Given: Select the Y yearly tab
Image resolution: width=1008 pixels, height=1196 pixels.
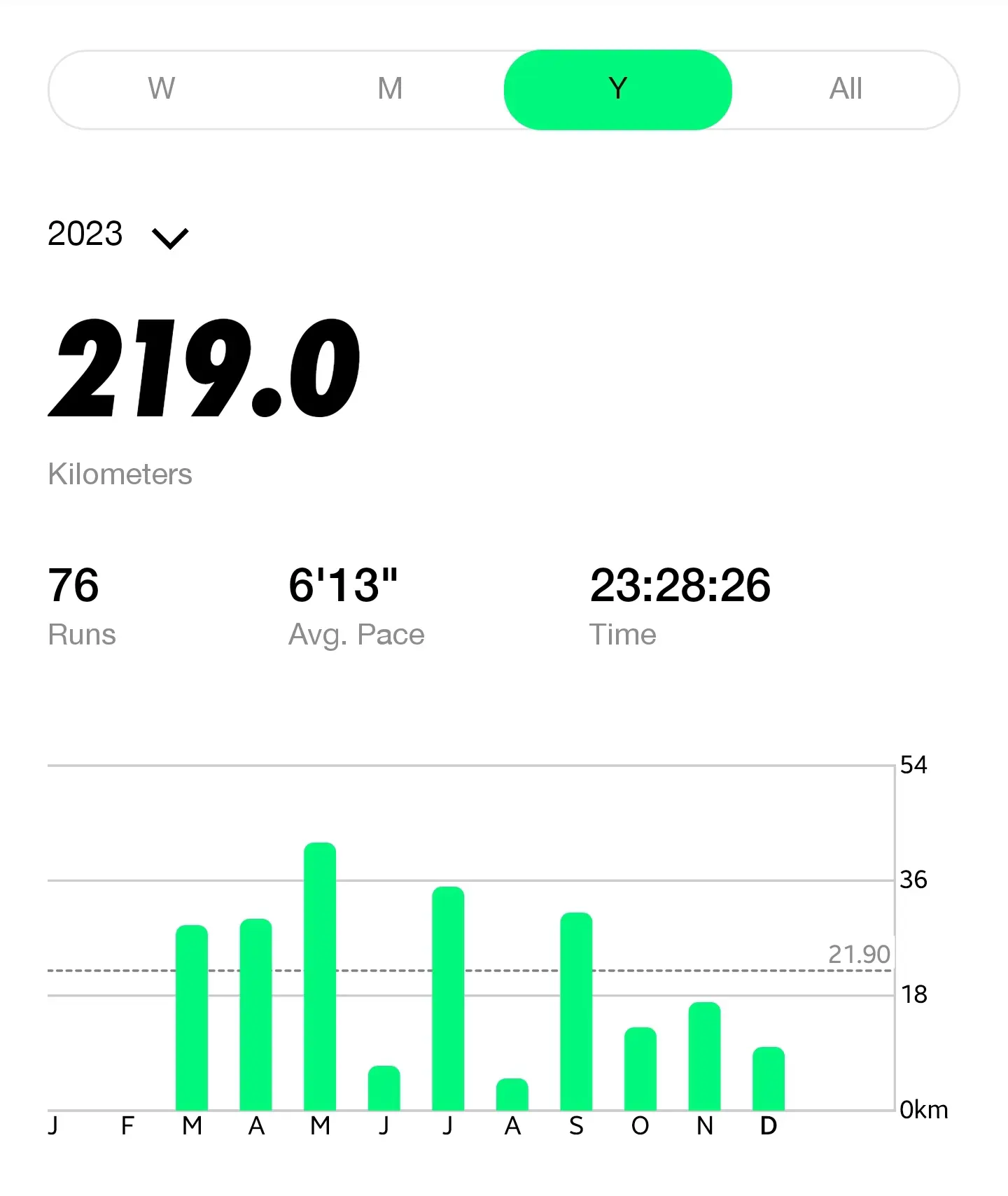Looking at the screenshot, I should click(617, 89).
